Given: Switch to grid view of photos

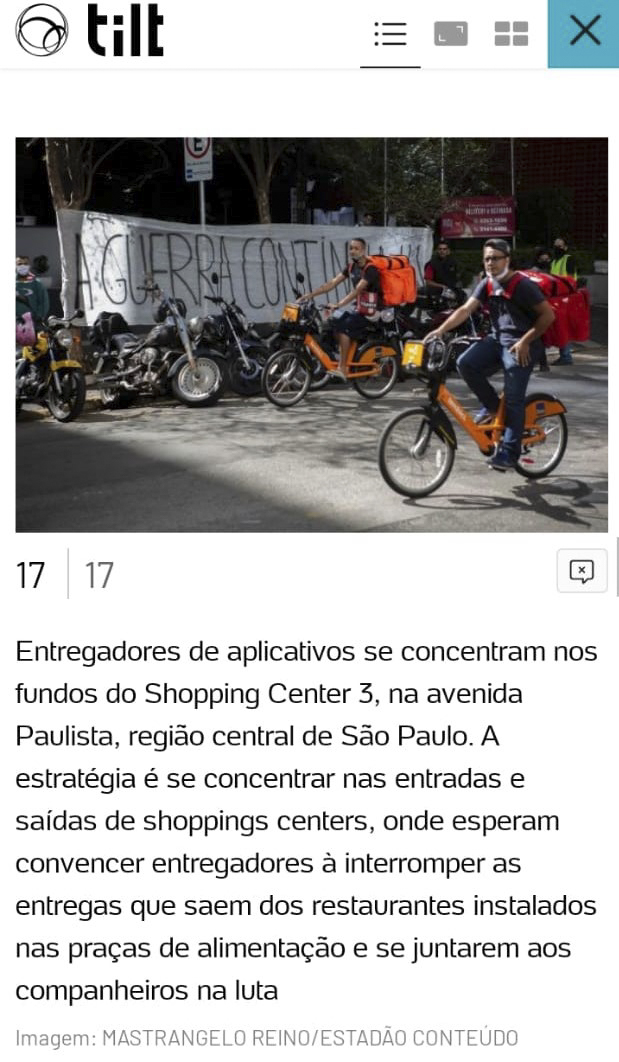Looking at the screenshot, I should tap(511, 34).
